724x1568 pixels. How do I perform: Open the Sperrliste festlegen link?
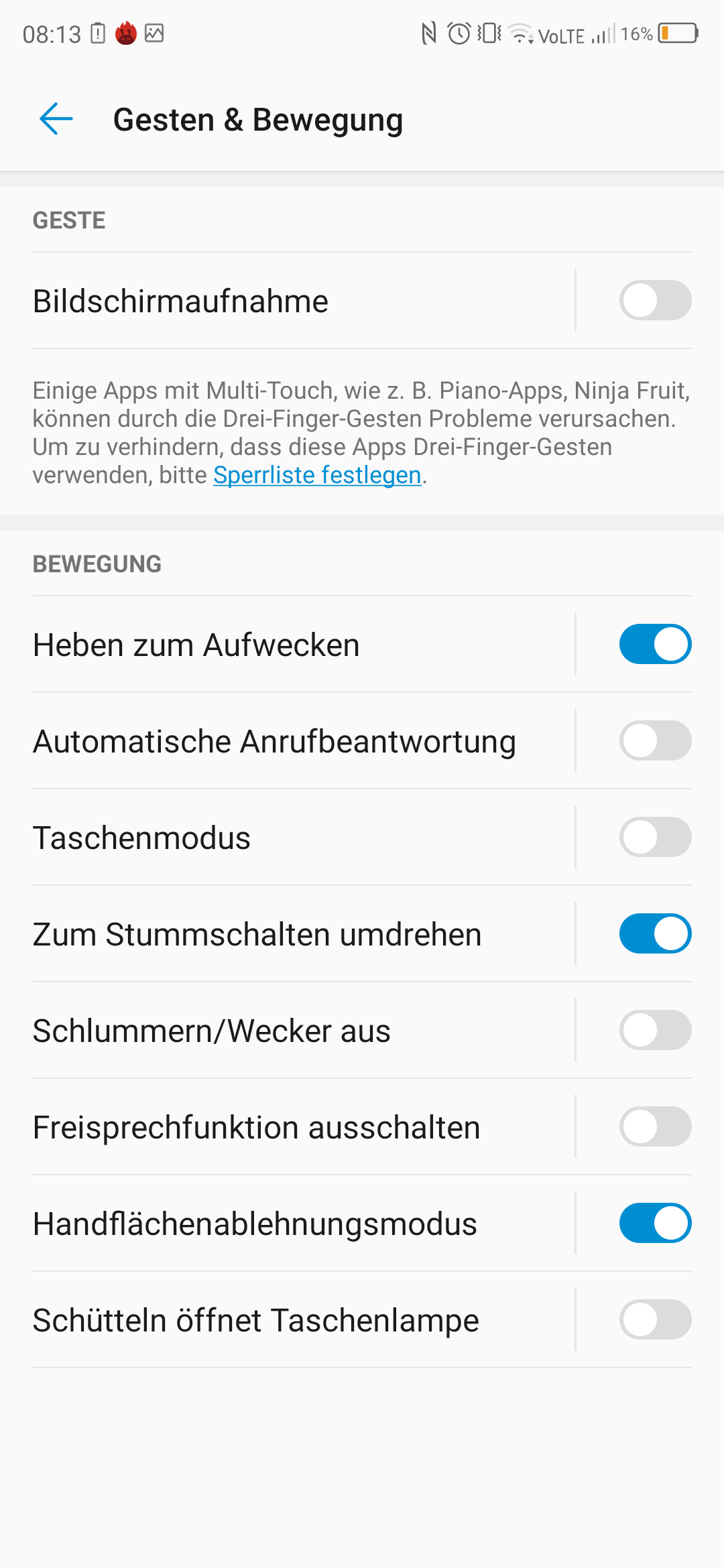(x=317, y=475)
